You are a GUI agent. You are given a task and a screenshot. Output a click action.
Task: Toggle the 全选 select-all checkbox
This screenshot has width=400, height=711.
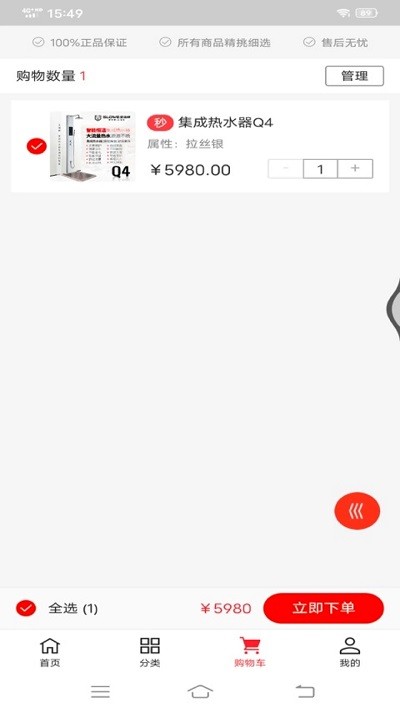[26, 608]
